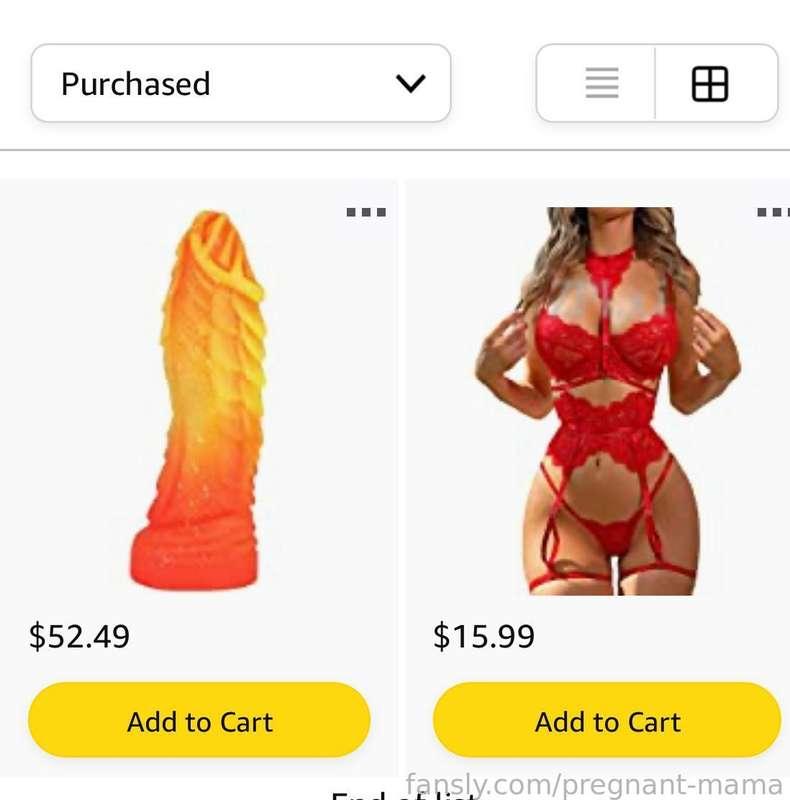
Task: Switch to grid view layout
Action: (x=710, y=83)
